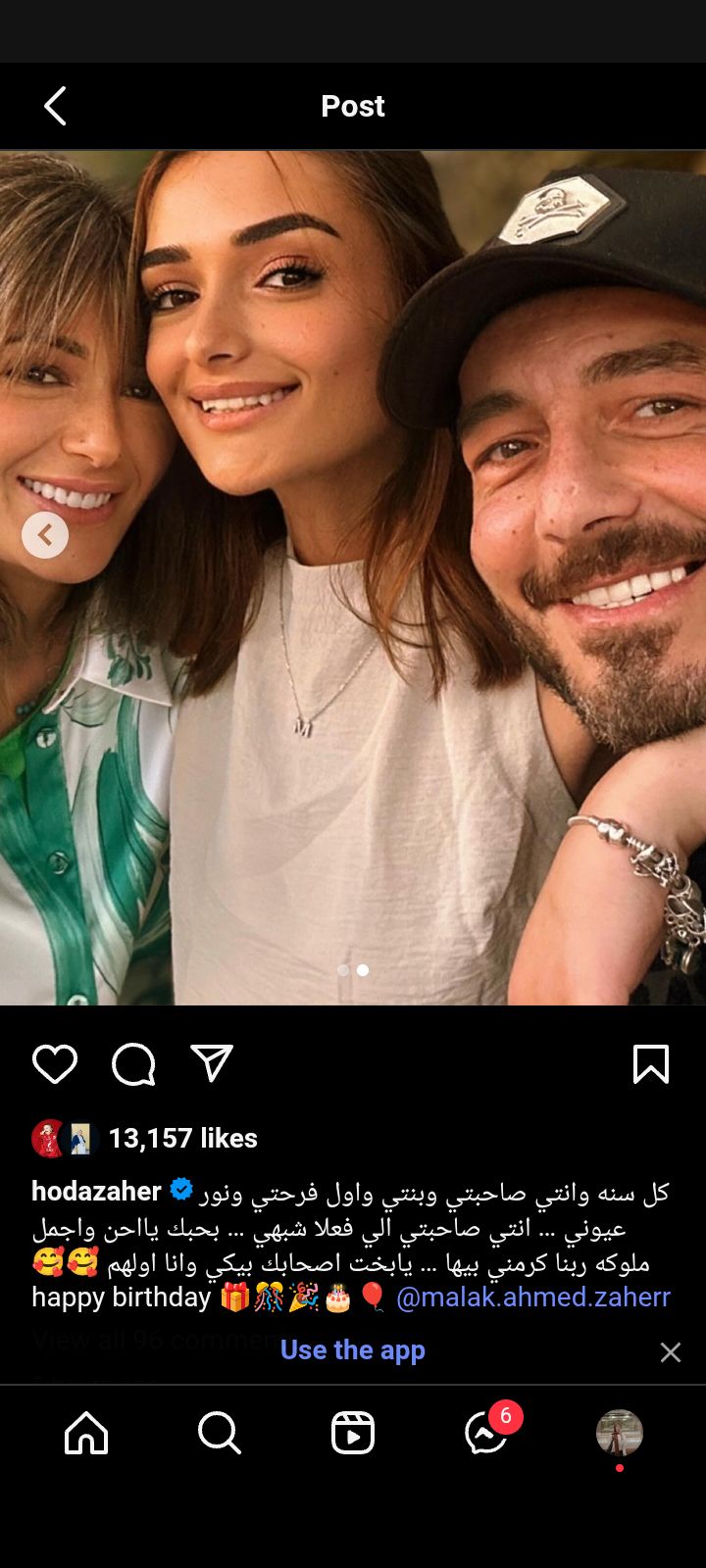Image resolution: width=706 pixels, height=1568 pixels.
Task: Share this post via the paper plane
Action: (212, 1064)
